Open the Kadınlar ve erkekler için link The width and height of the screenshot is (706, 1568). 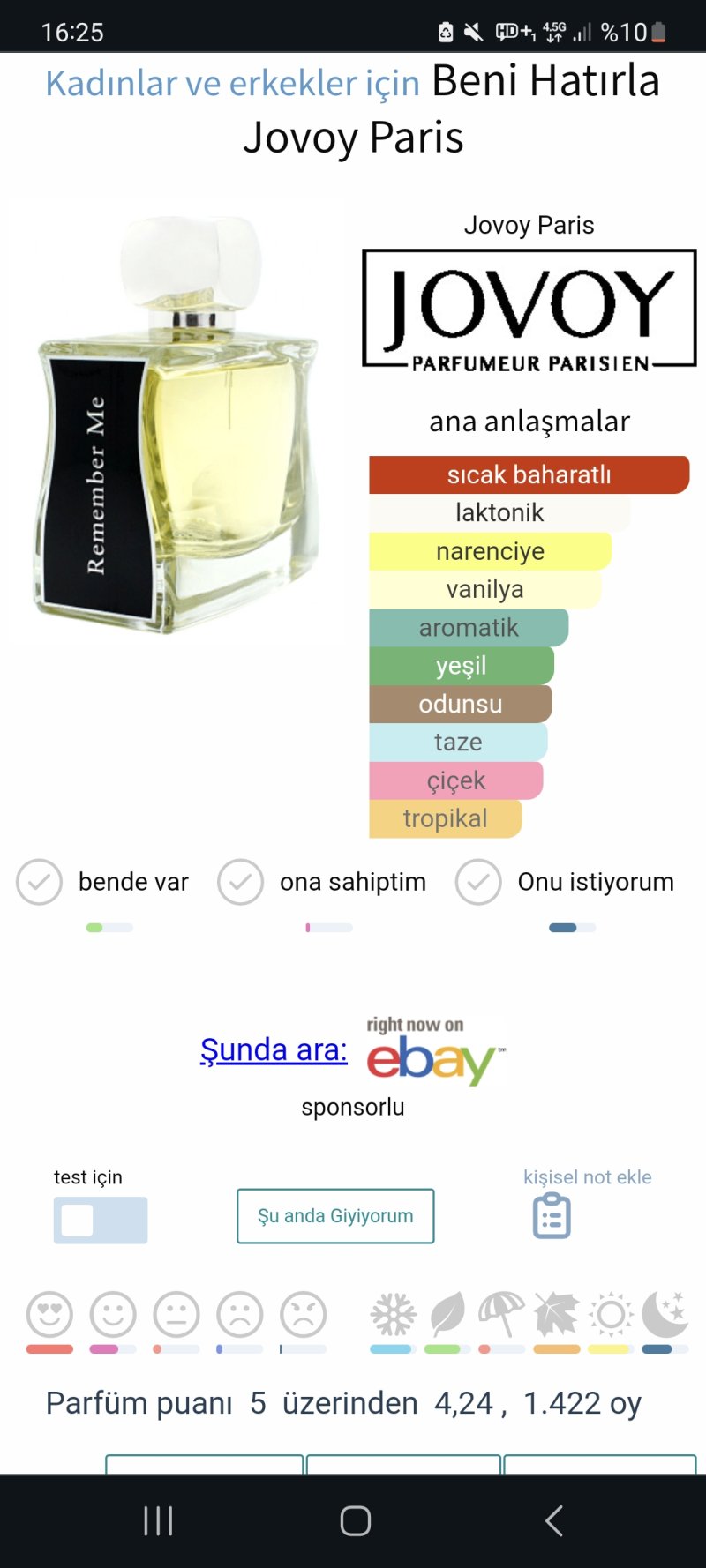pyautogui.click(x=232, y=84)
